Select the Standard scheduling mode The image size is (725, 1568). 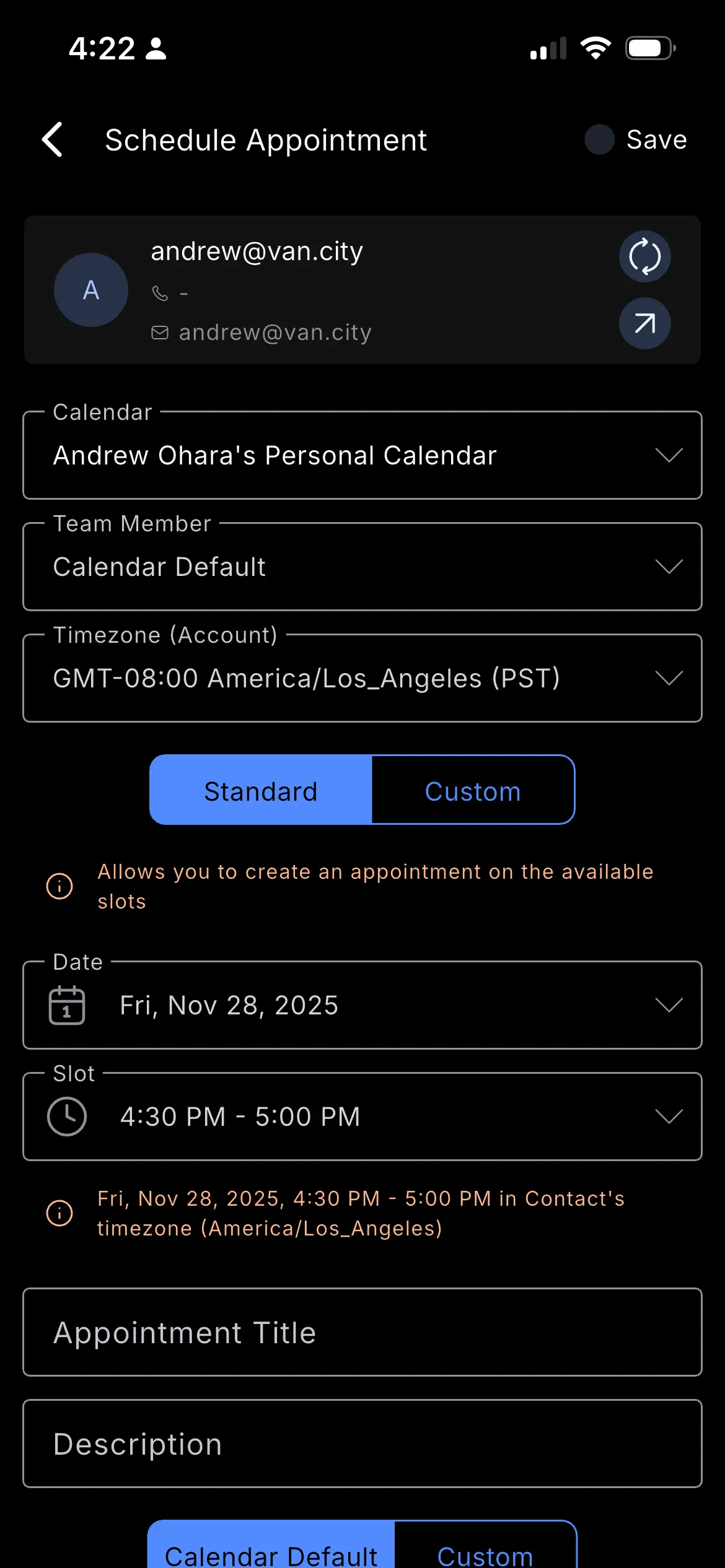[x=261, y=791]
